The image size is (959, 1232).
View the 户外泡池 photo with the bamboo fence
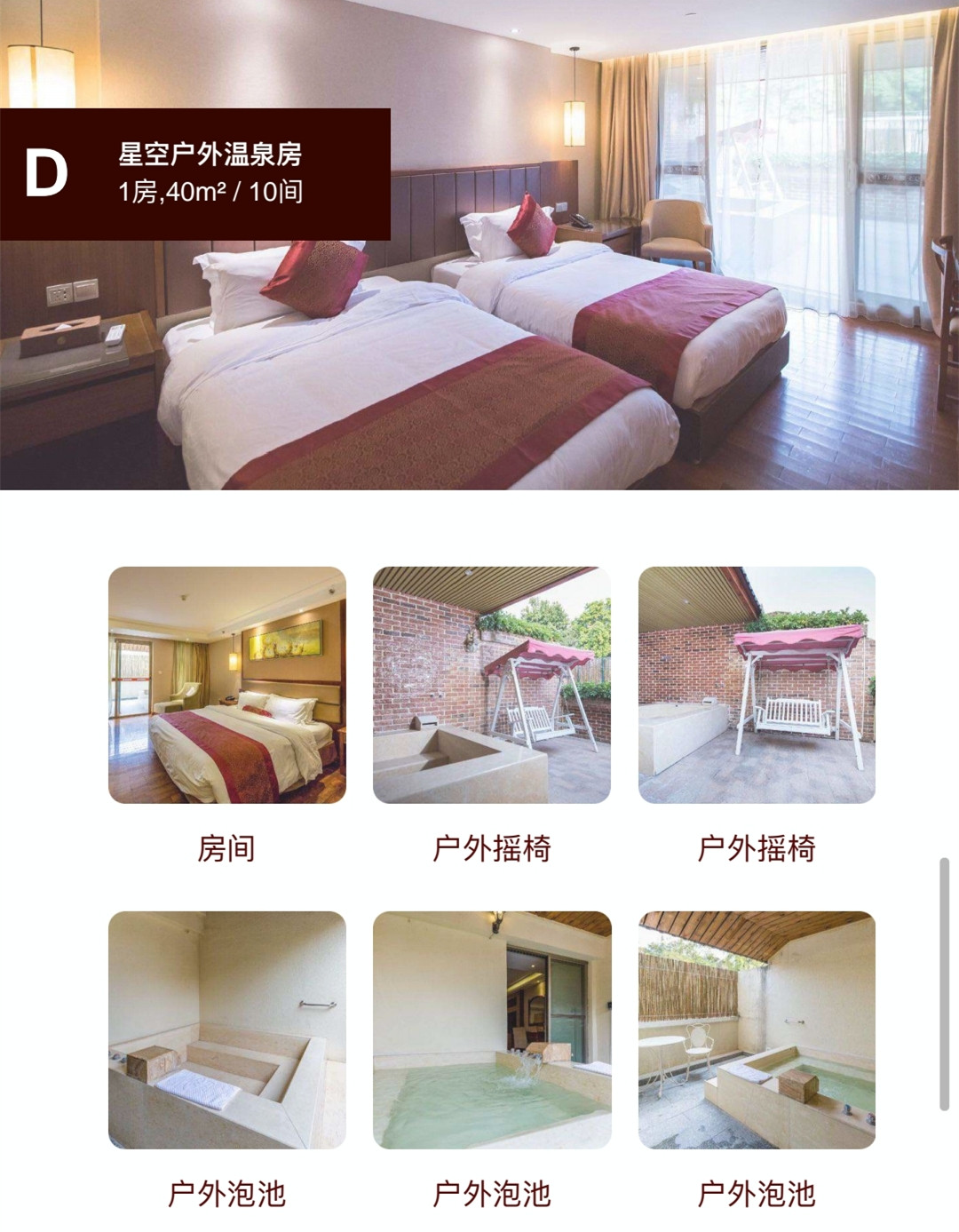pyautogui.click(x=757, y=1029)
